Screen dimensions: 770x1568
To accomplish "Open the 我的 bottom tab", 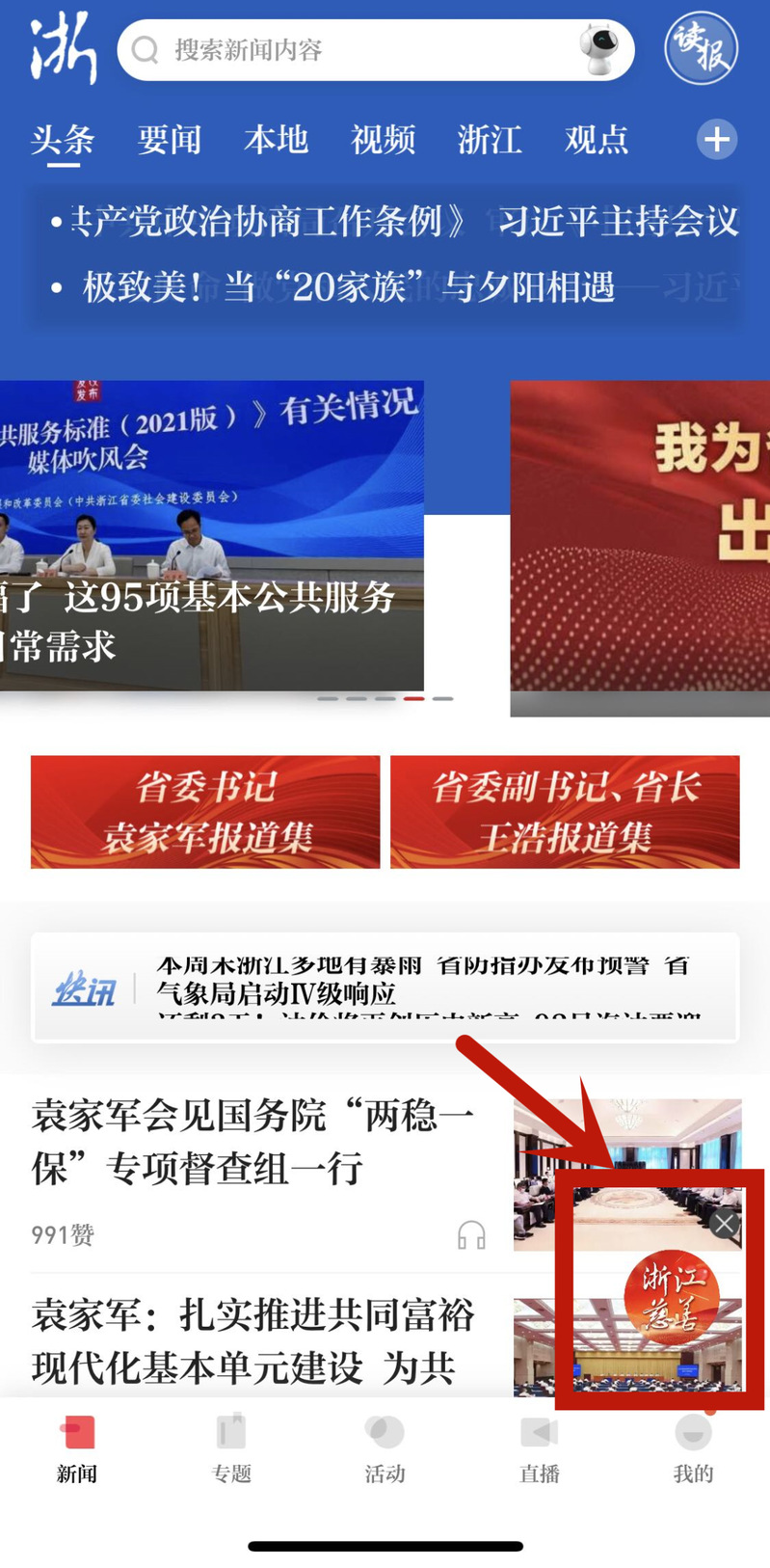I will tap(693, 1445).
